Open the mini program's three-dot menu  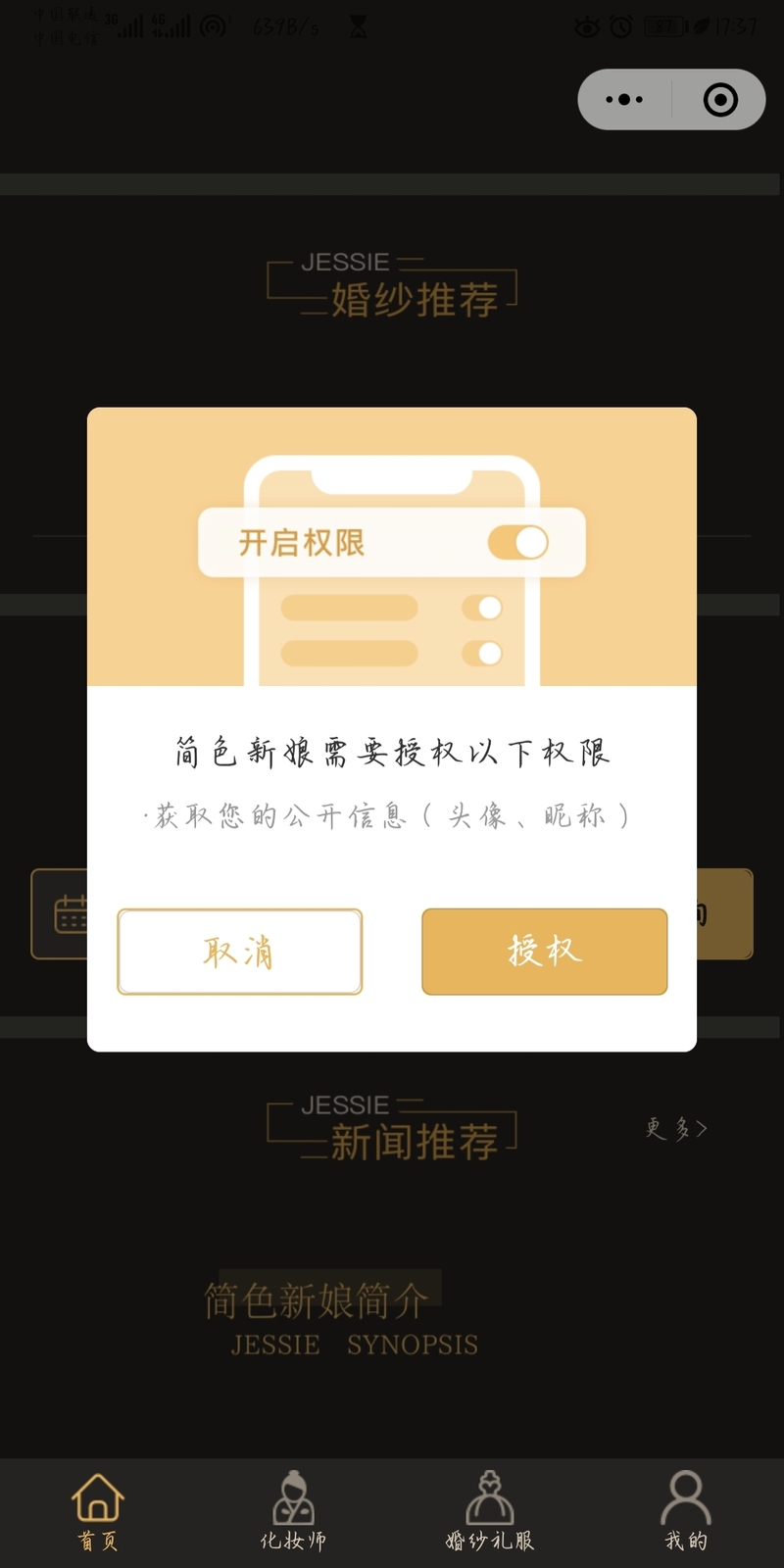pos(624,99)
